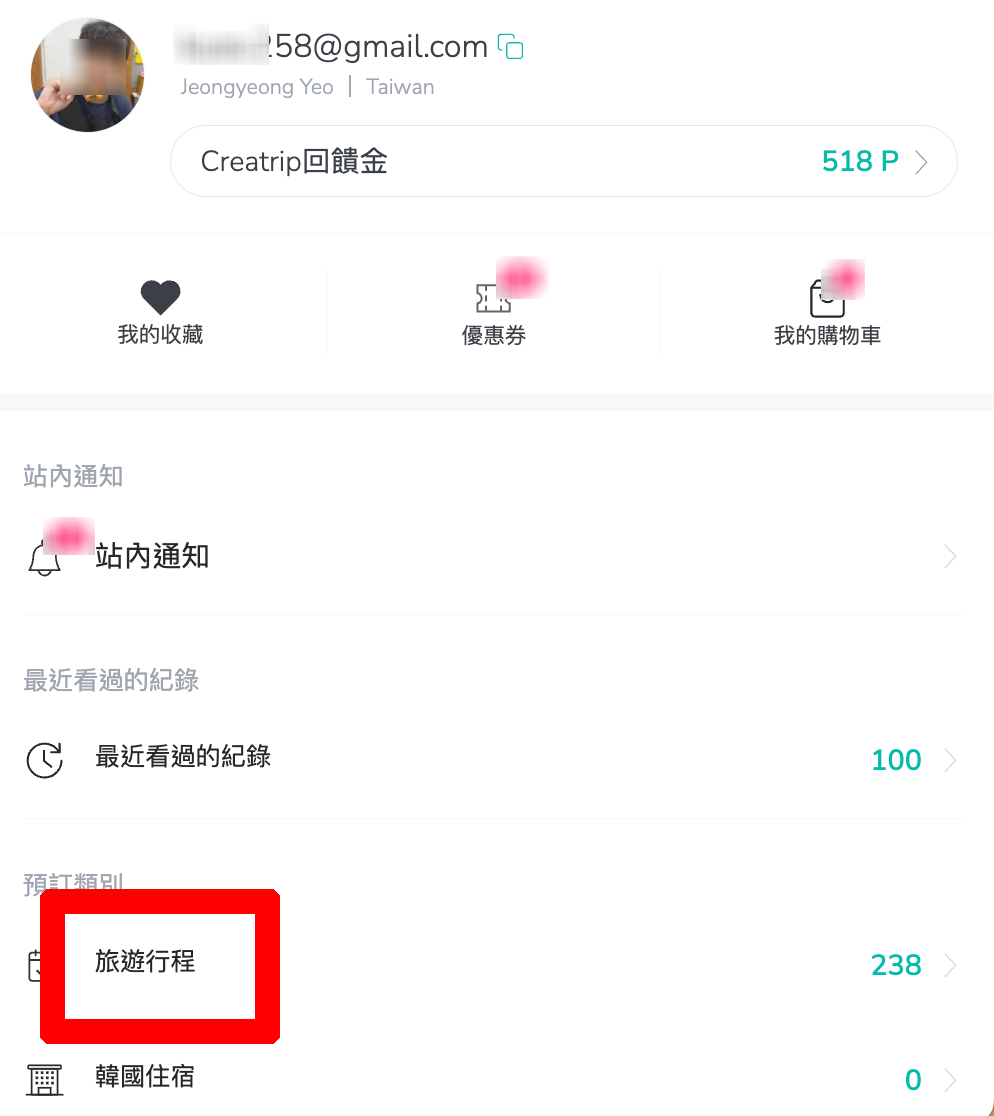Viewport: 994px width, 1116px height.
Task: View 最近看過的紀錄 history
Action: [x=494, y=760]
